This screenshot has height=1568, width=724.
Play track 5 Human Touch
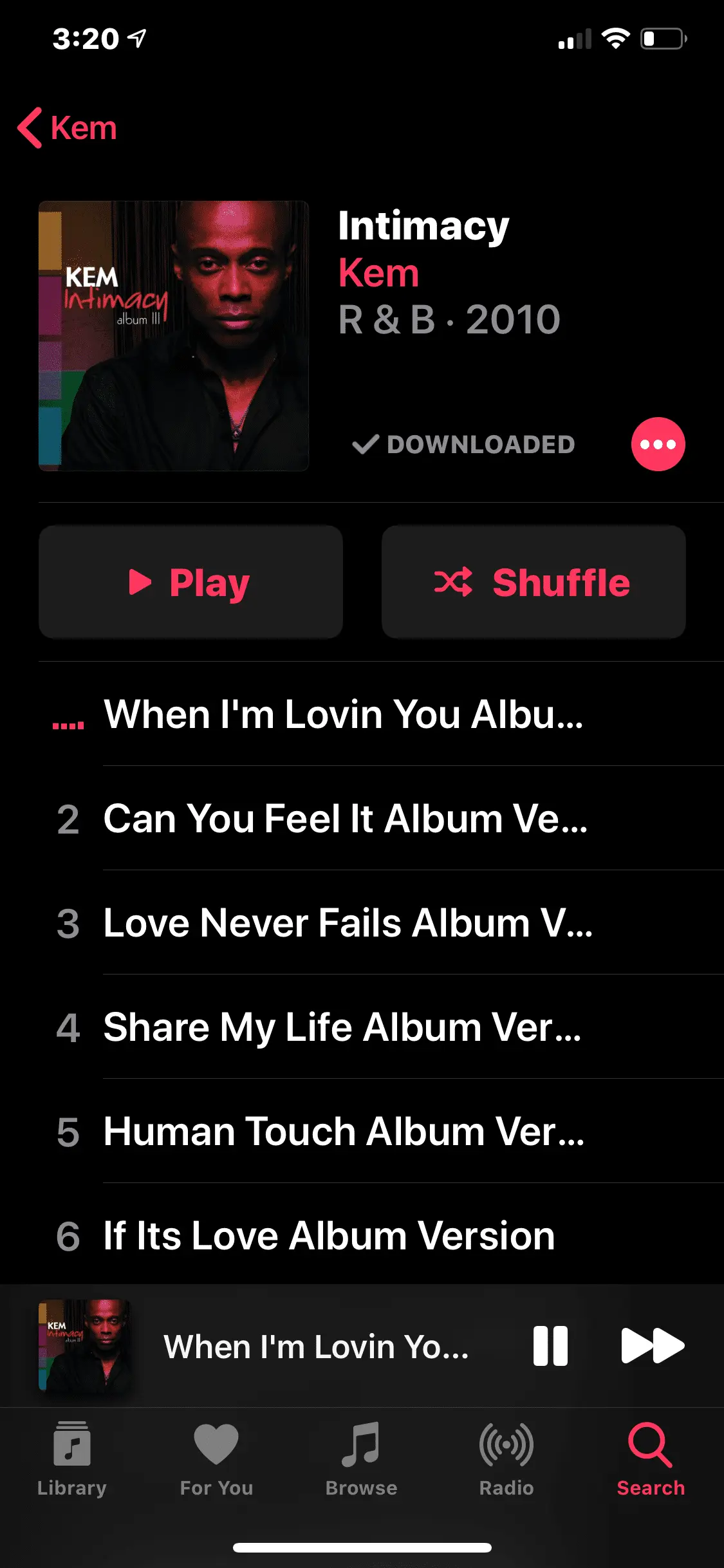point(344,1132)
